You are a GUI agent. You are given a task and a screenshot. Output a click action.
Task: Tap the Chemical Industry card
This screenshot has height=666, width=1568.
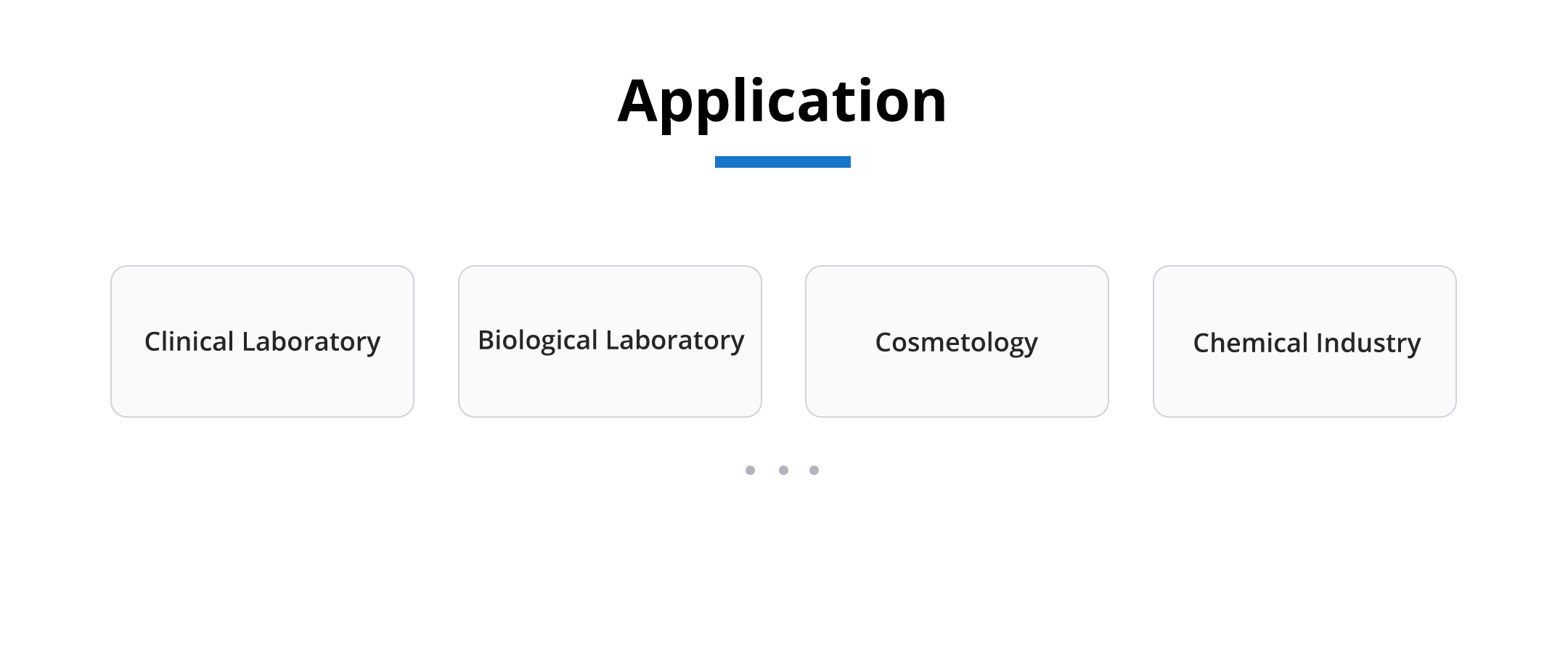click(1304, 341)
